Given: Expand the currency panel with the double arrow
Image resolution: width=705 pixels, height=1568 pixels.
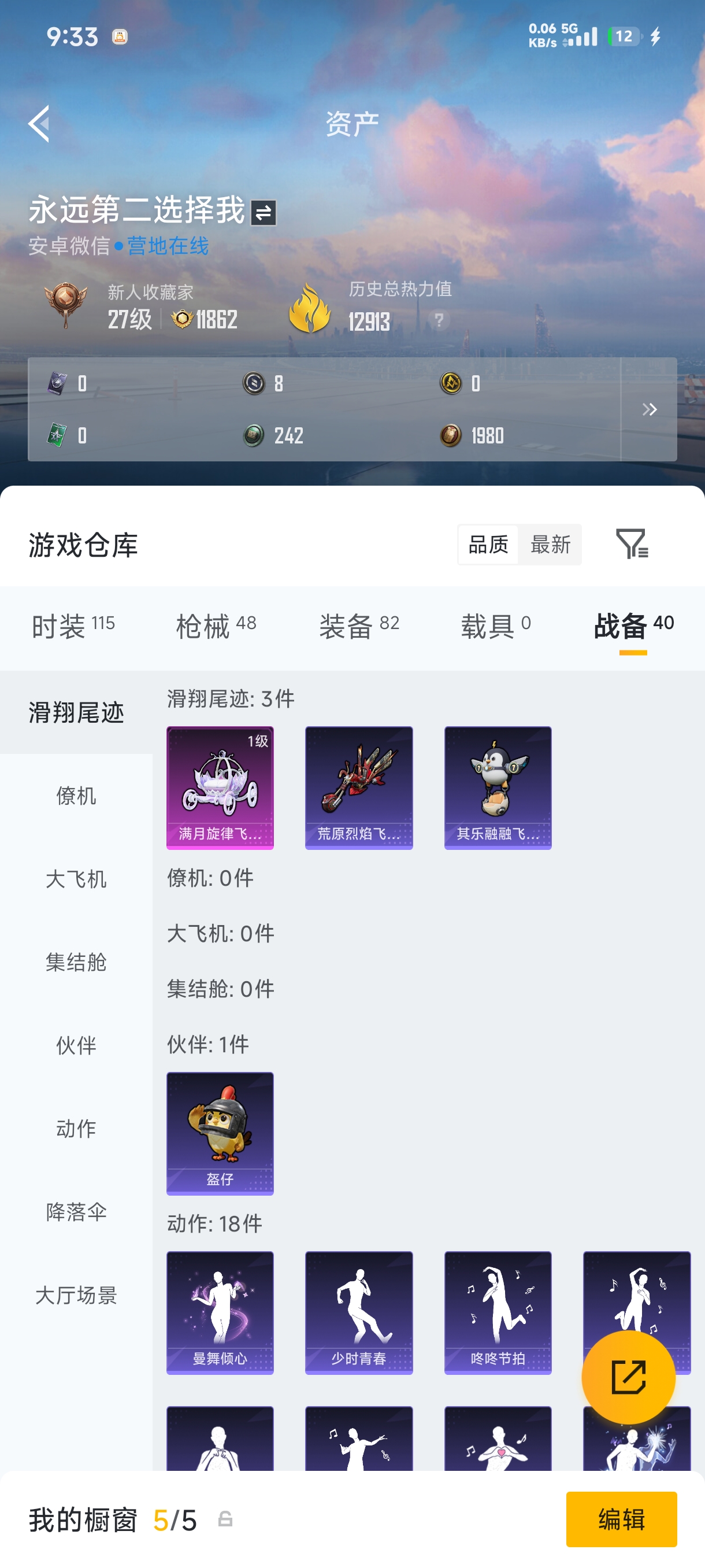Looking at the screenshot, I should (x=649, y=409).
